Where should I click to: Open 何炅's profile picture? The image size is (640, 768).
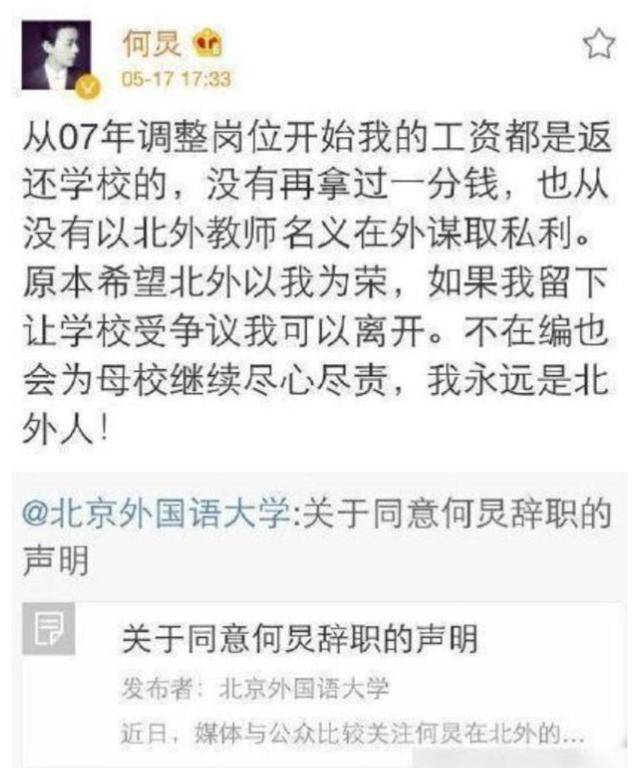(x=60, y=58)
